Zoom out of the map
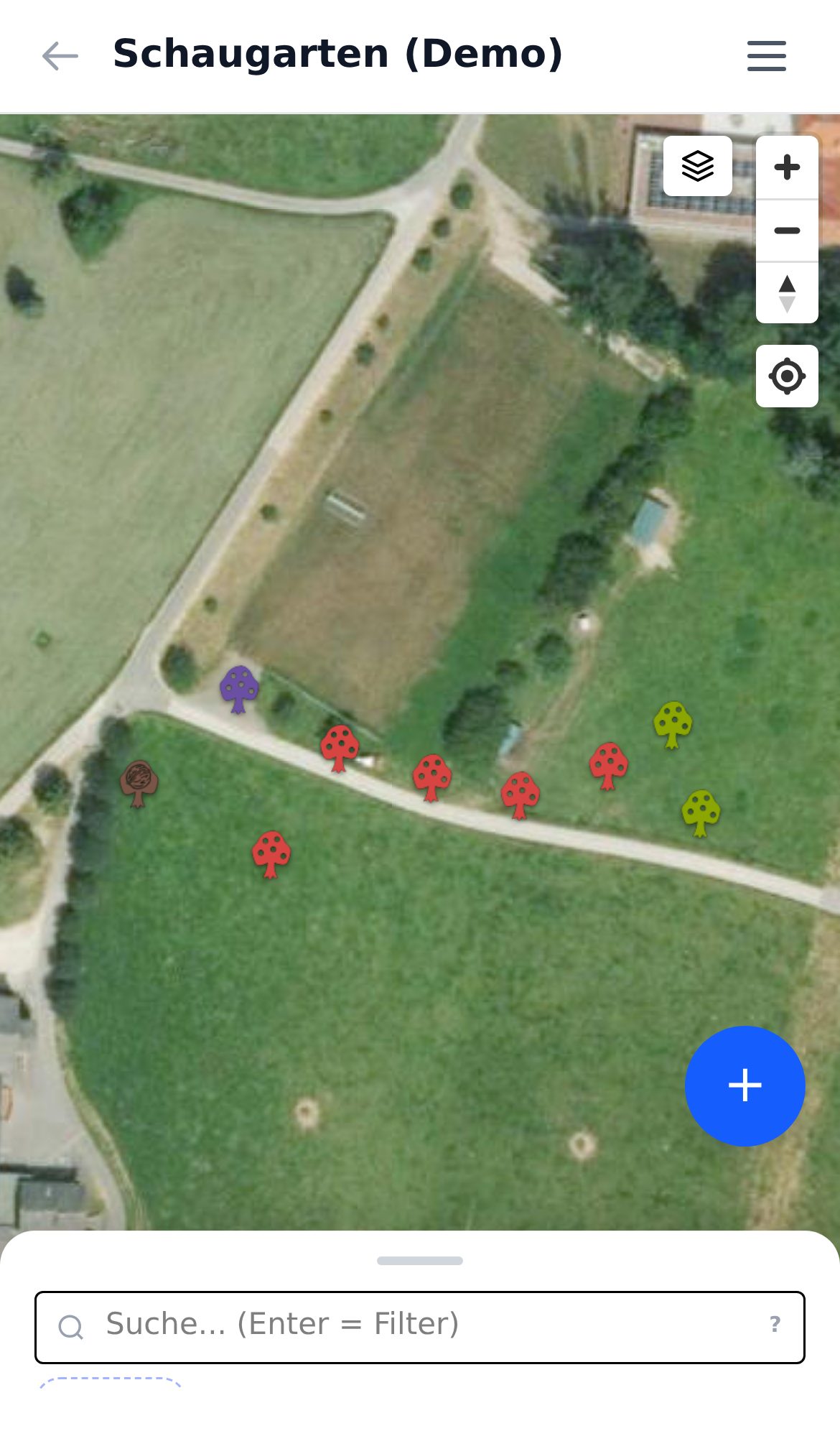The image size is (840, 1431). pyautogui.click(x=787, y=231)
